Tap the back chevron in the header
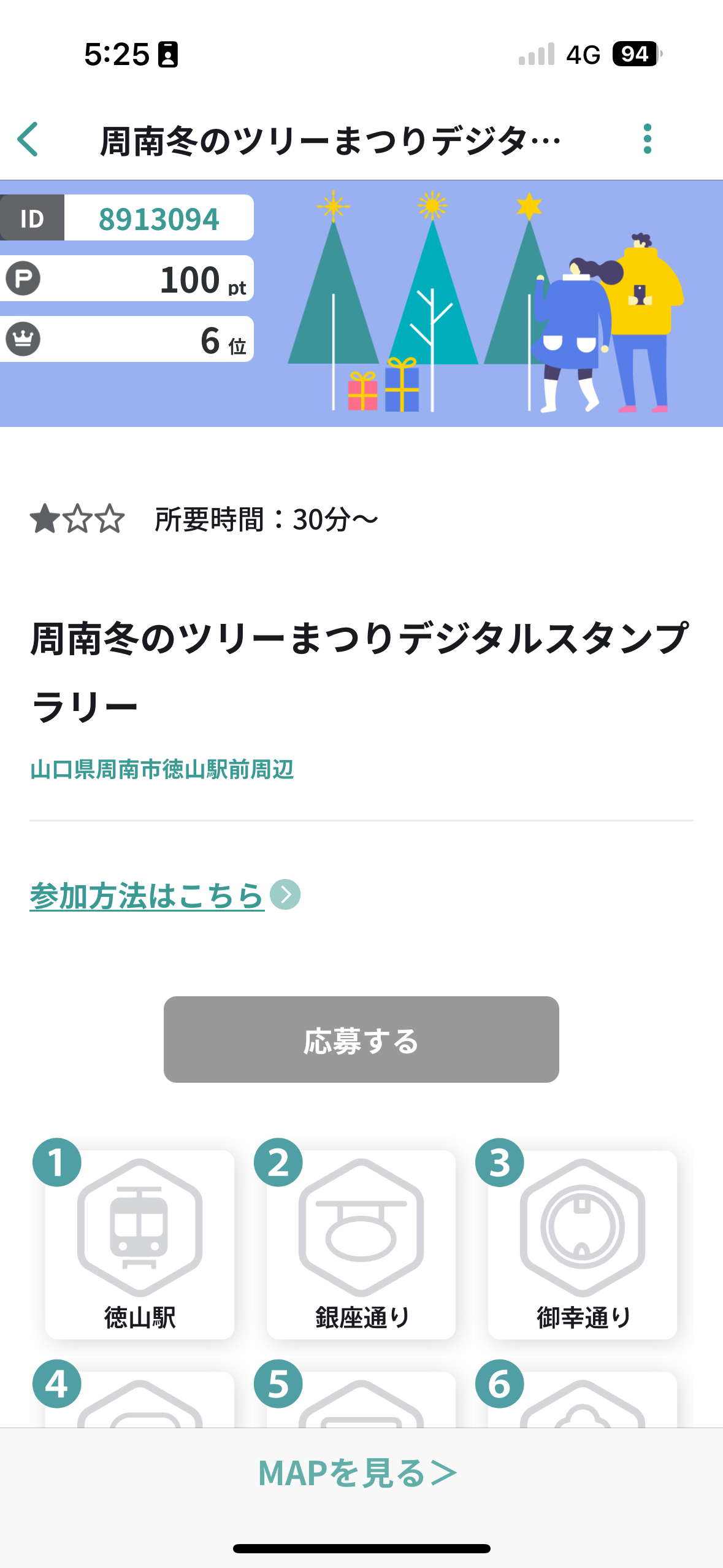 tap(29, 139)
